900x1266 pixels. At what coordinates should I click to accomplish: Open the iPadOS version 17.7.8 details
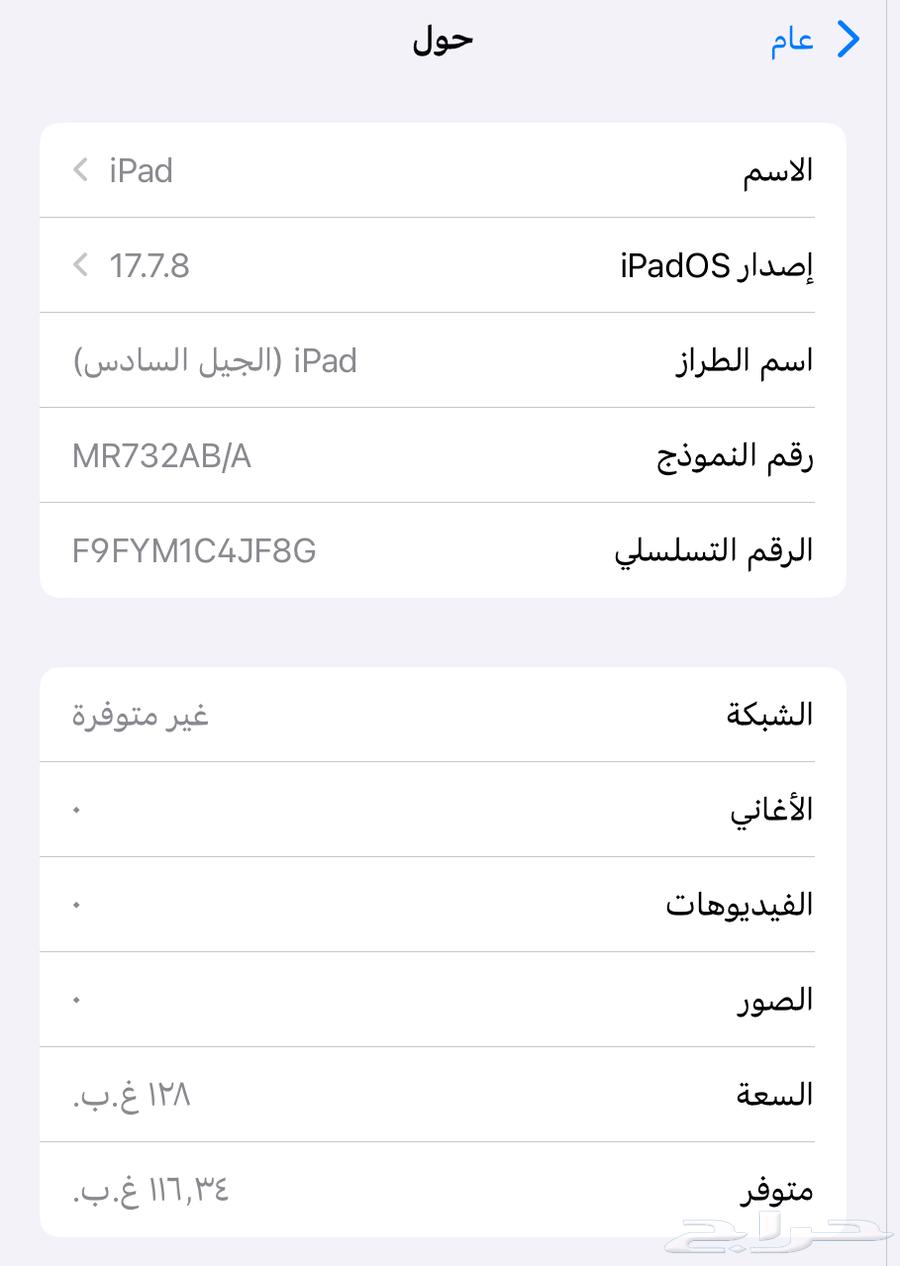pyautogui.click(x=440, y=265)
